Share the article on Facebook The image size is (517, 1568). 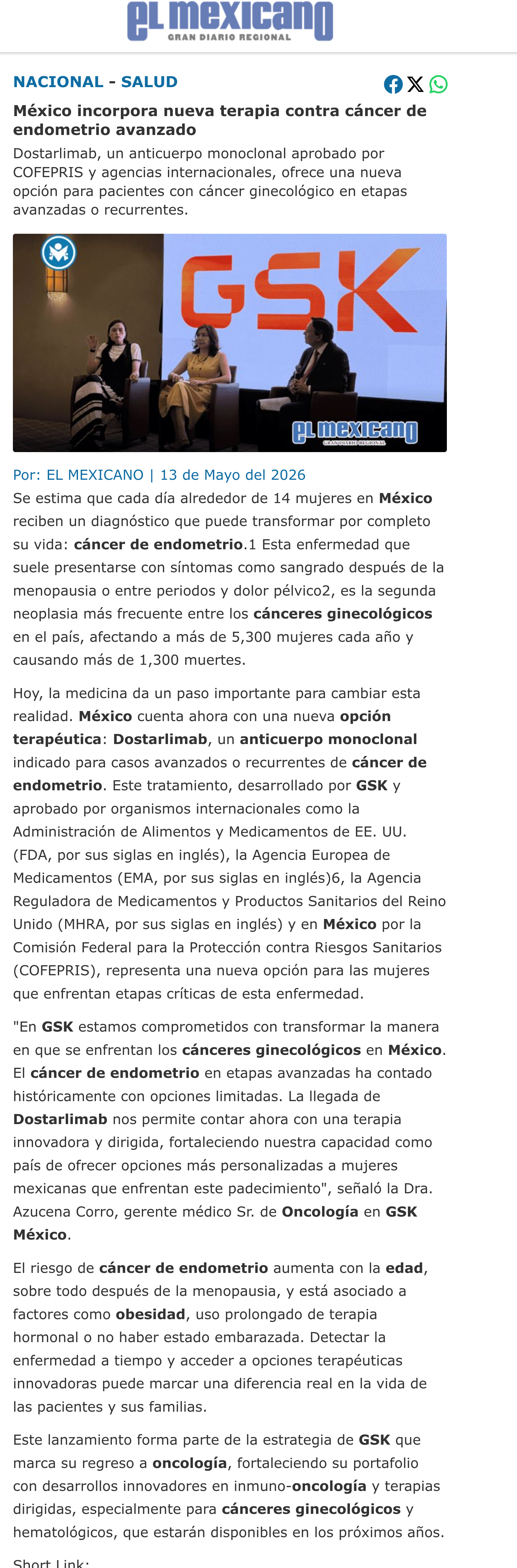click(393, 84)
